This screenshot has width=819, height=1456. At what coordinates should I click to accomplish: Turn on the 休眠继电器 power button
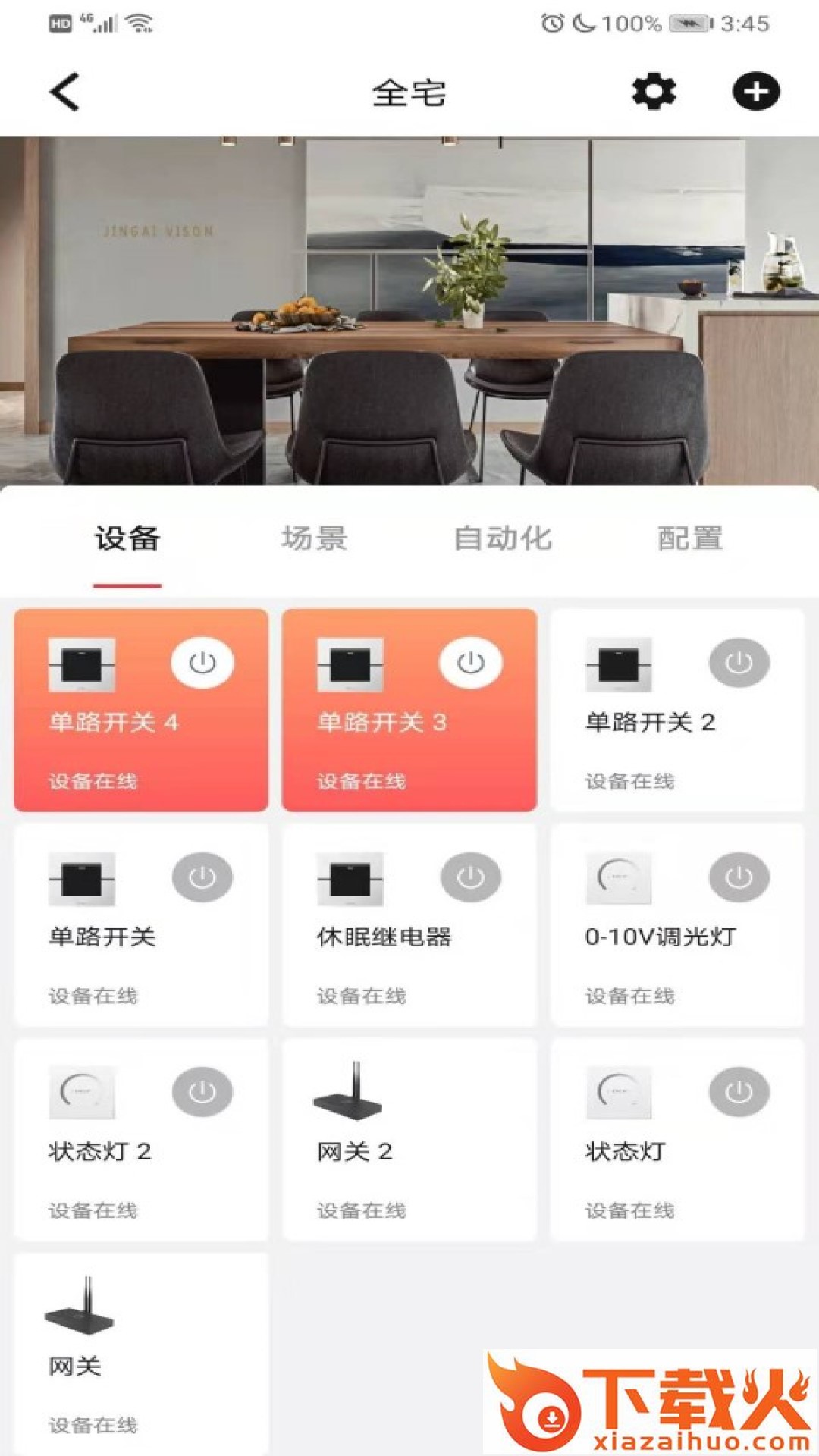coord(470,877)
